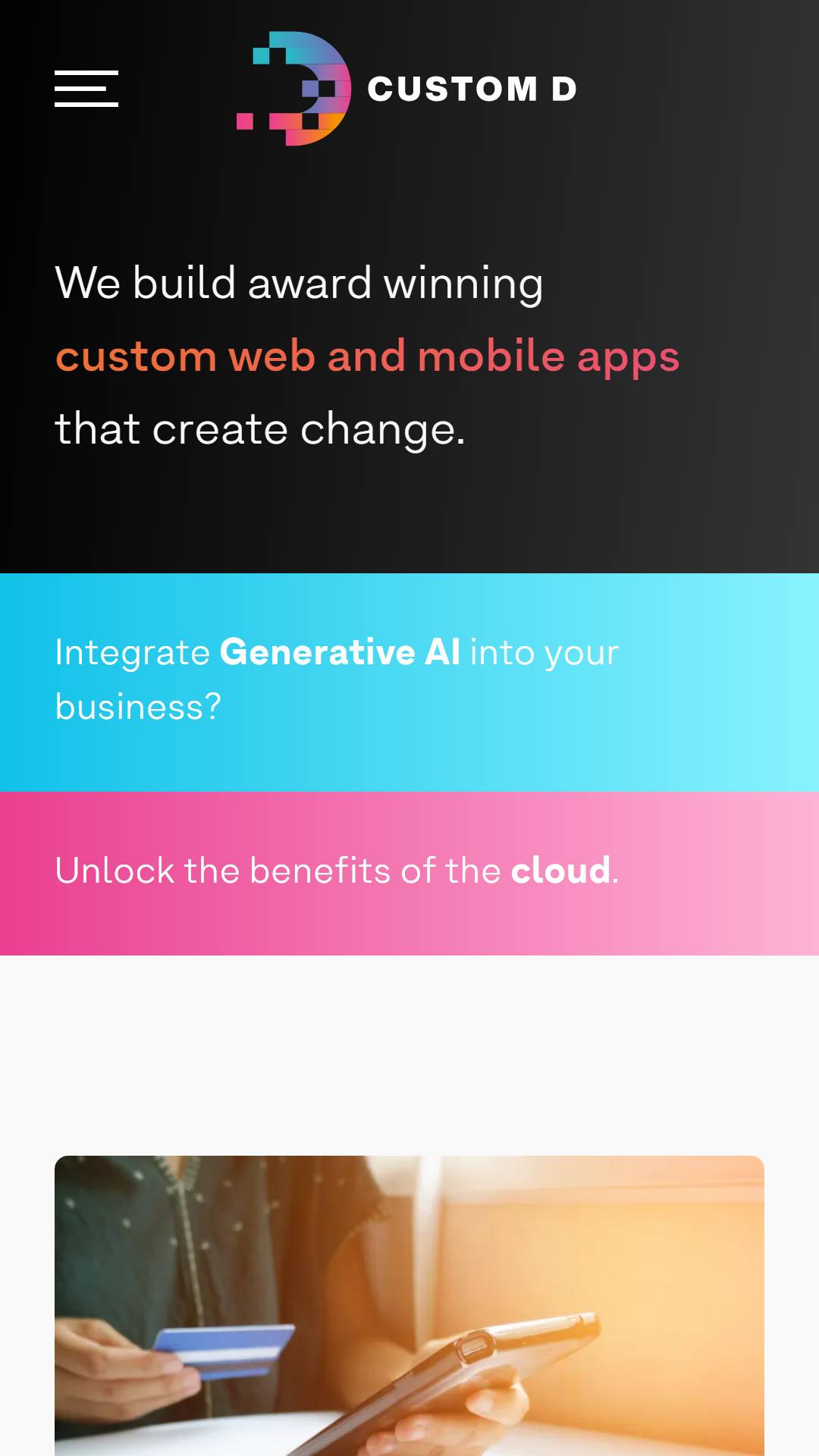This screenshot has height=1456, width=819.
Task: Open the 'Unlock the benefits of the cloud' banner
Action: click(x=409, y=872)
